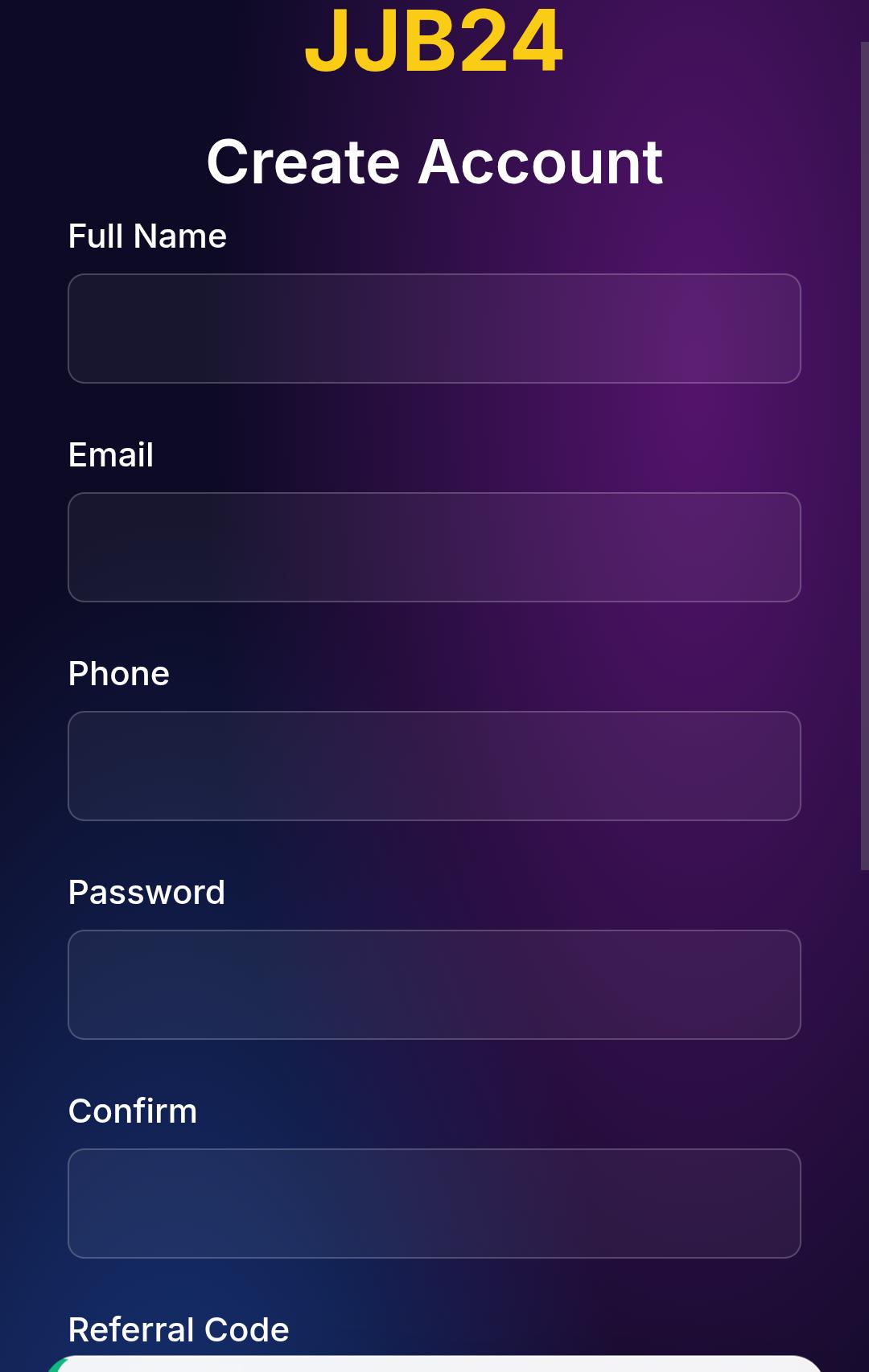Select the Email text box to enter address
This screenshot has height=1372, width=869.
tap(434, 547)
